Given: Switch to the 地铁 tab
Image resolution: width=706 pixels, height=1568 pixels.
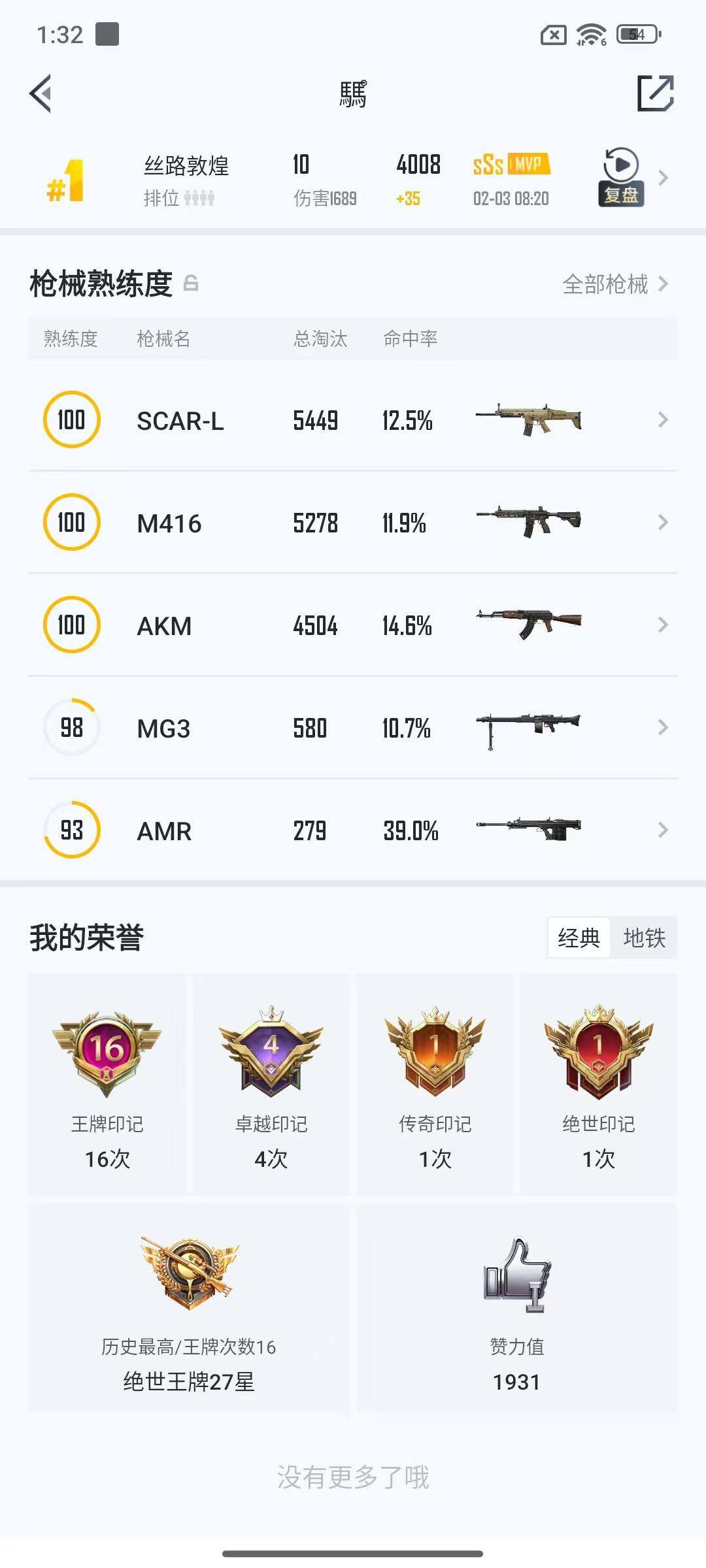Looking at the screenshot, I should (x=643, y=938).
